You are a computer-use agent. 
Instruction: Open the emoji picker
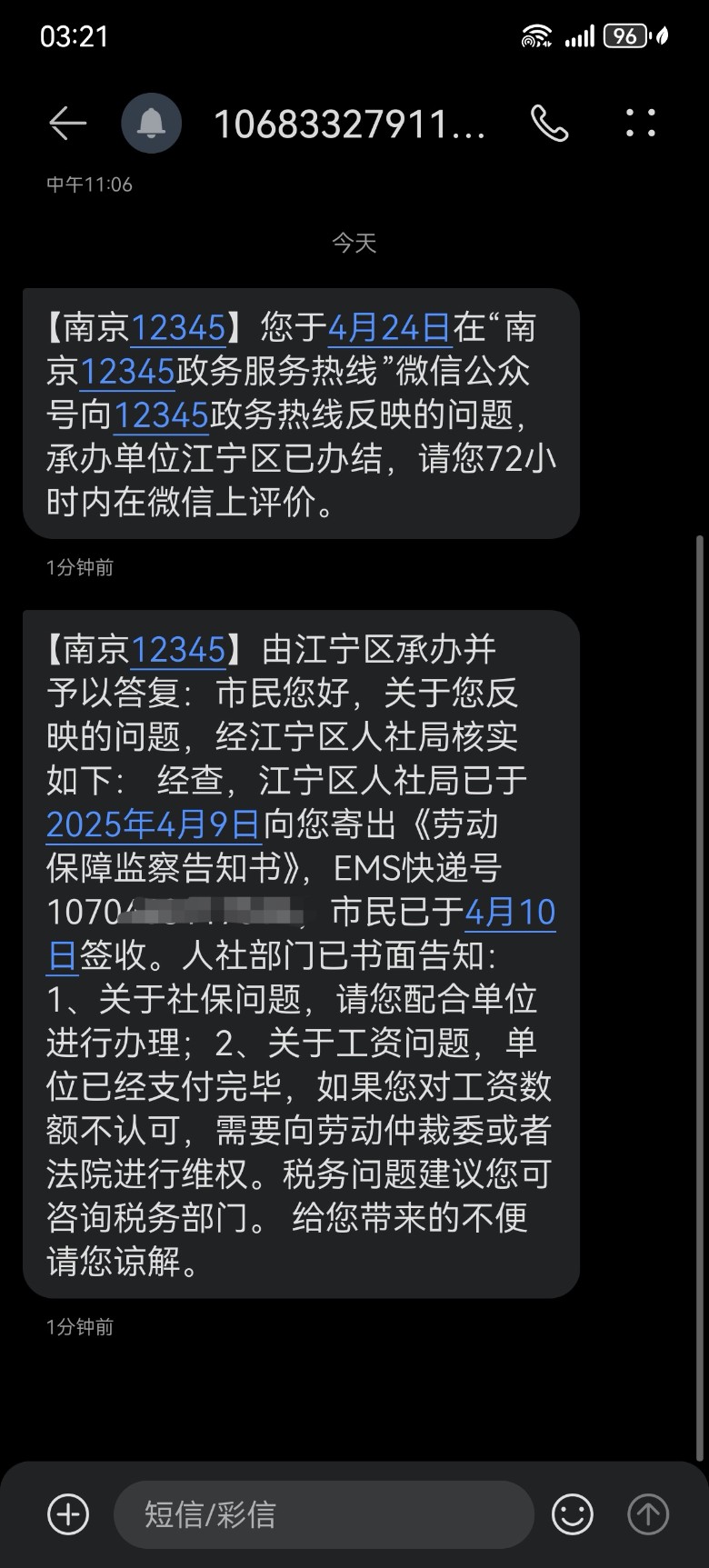tap(573, 1514)
